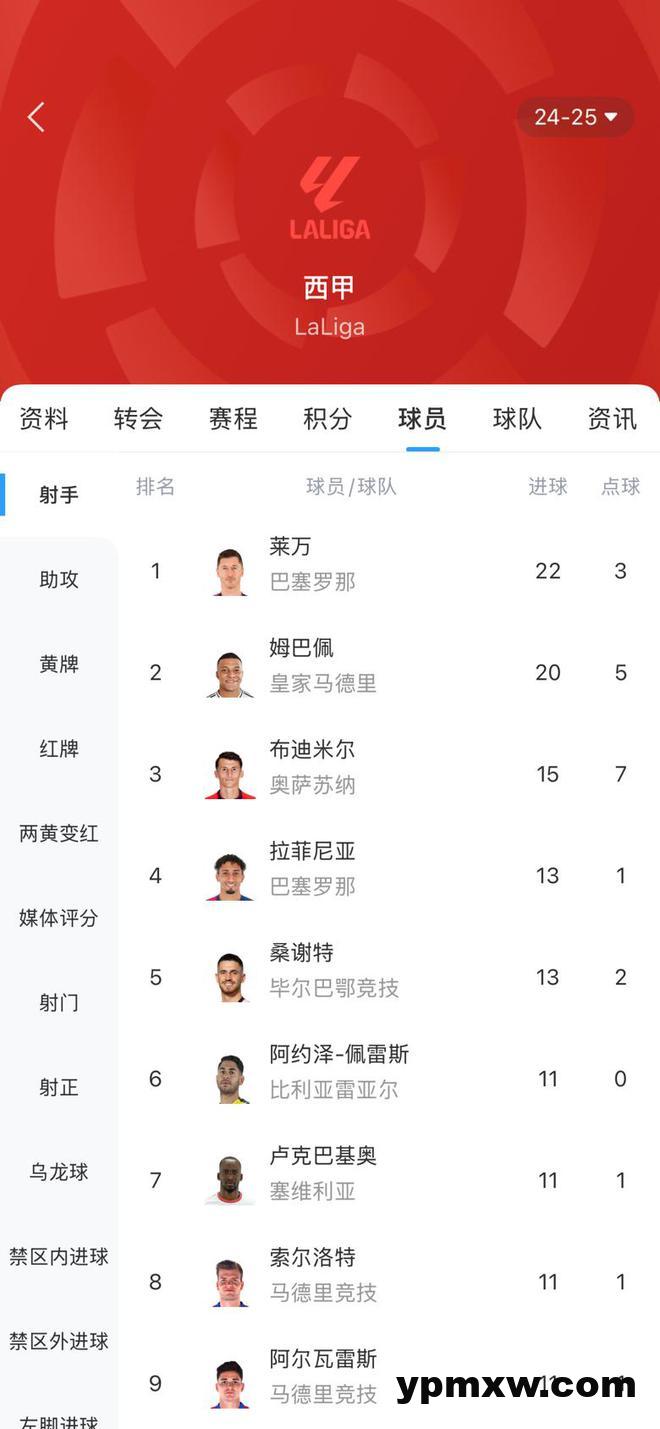Image resolution: width=660 pixels, height=1429 pixels.
Task: Select 射门 in the side menu
Action: pos(59,1002)
